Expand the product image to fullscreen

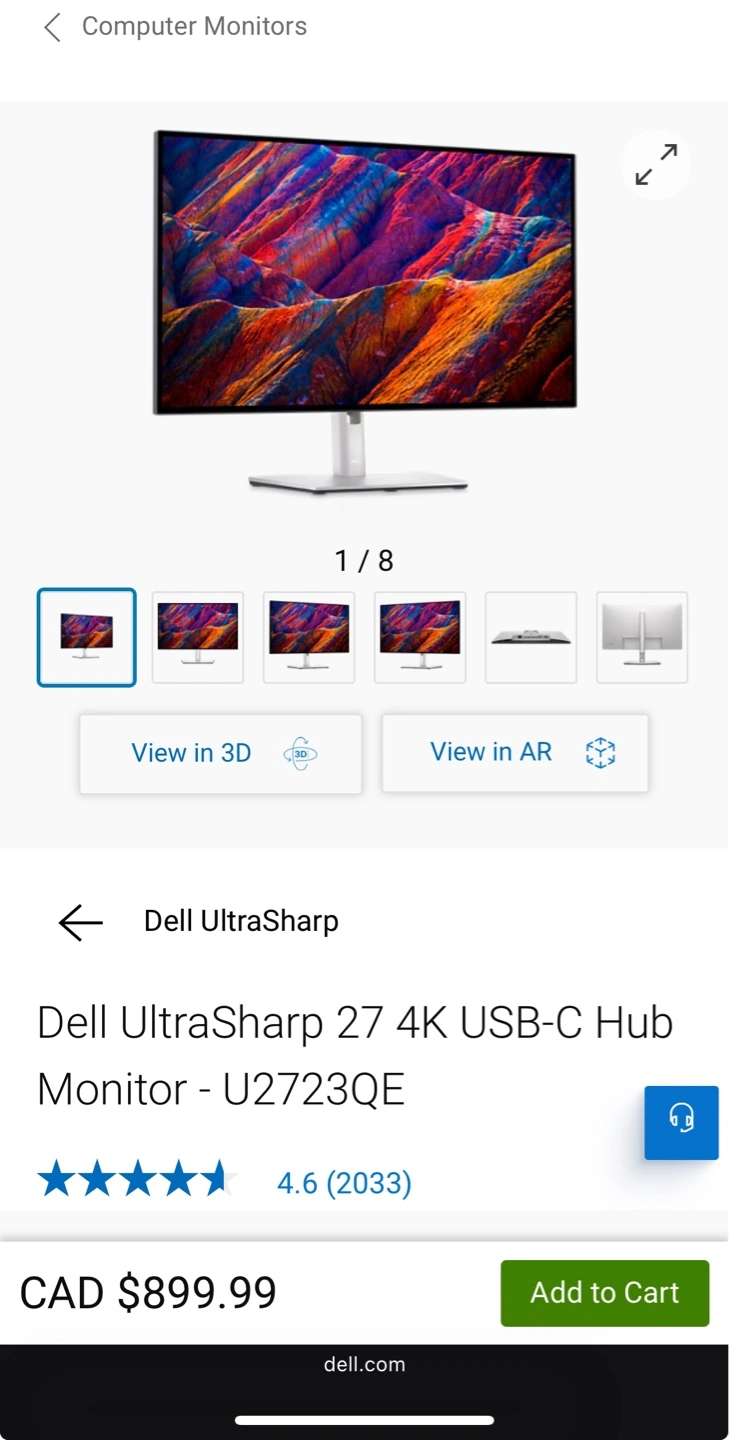coord(656,164)
